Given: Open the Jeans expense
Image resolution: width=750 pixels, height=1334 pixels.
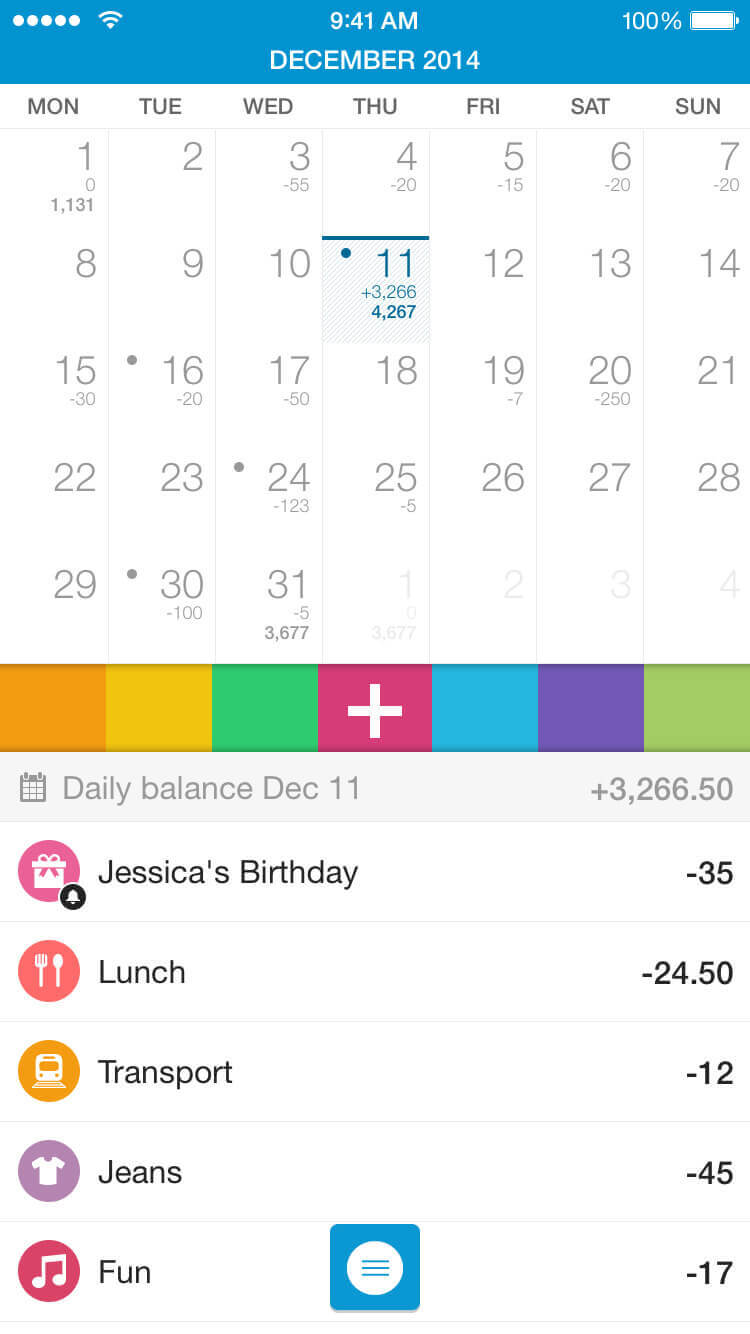Looking at the screenshot, I should pos(375,1172).
